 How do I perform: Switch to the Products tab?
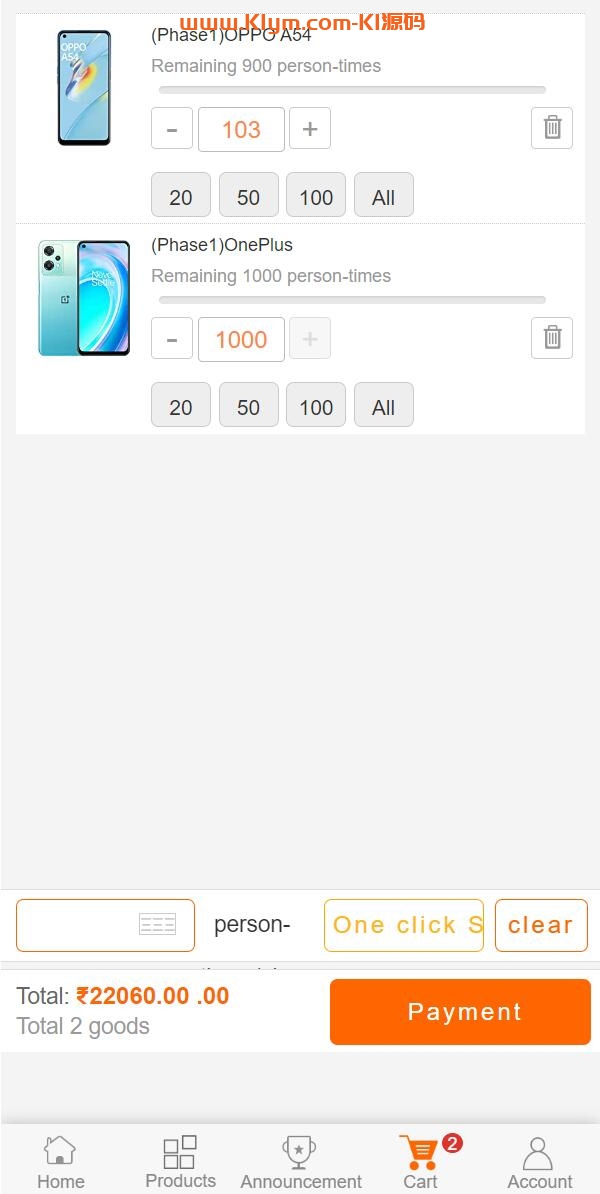[180, 1163]
